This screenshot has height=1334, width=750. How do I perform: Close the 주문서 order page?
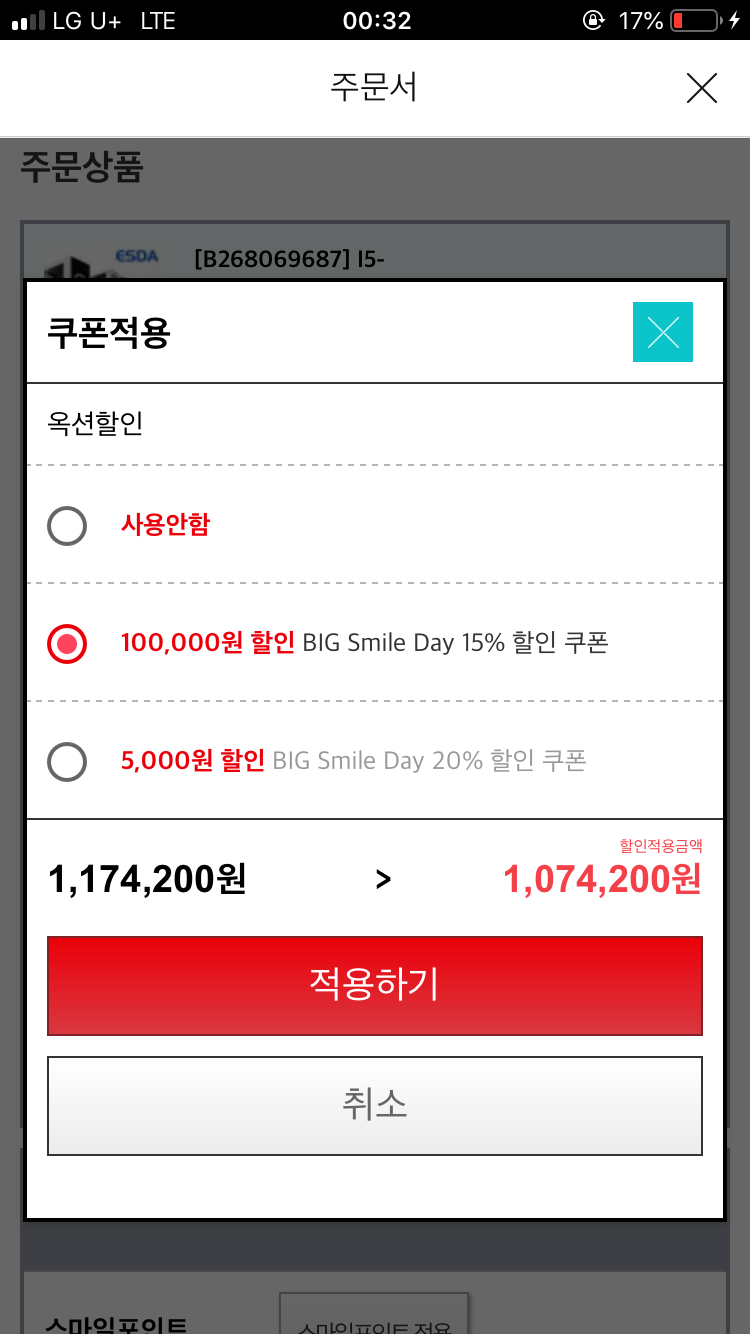point(702,89)
